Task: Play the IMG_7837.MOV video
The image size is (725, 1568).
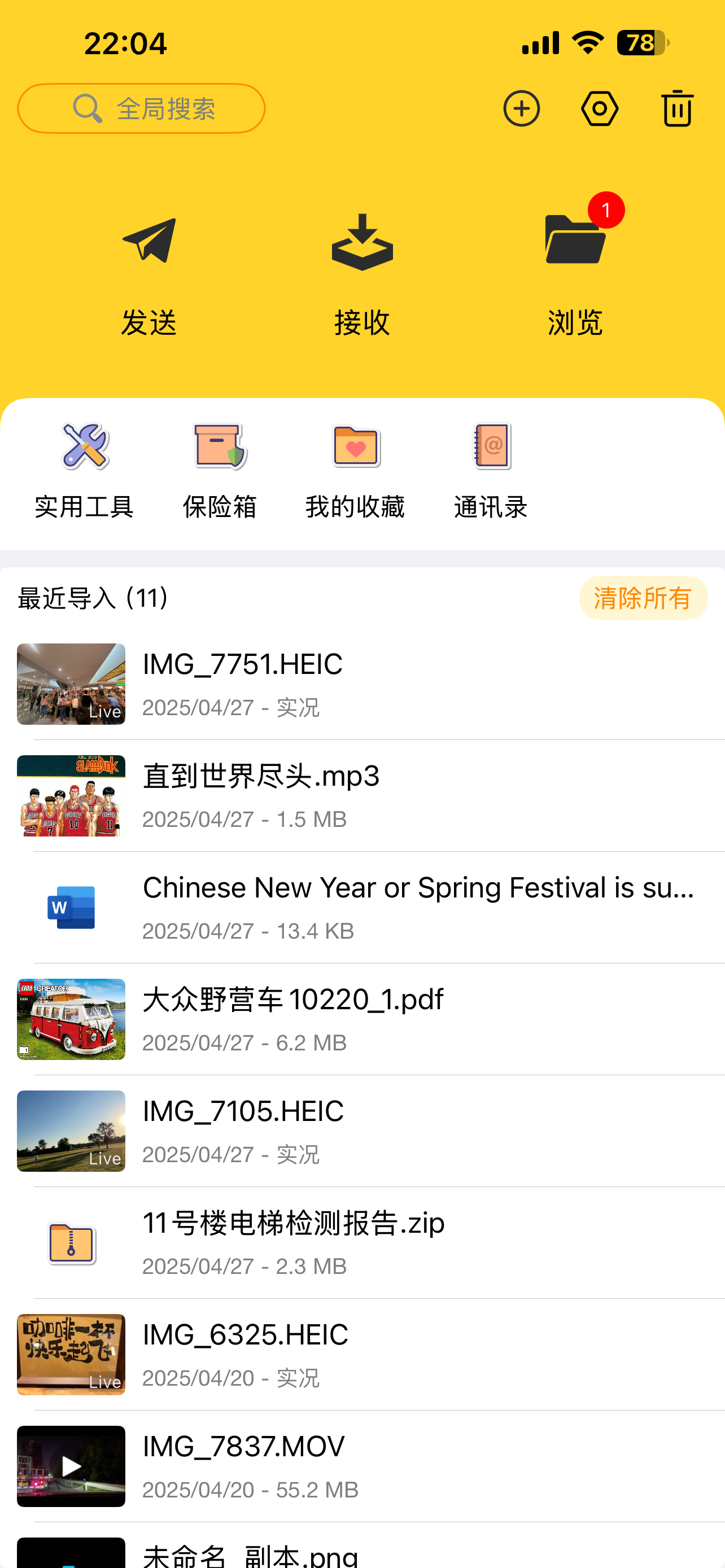Action: (70, 1467)
